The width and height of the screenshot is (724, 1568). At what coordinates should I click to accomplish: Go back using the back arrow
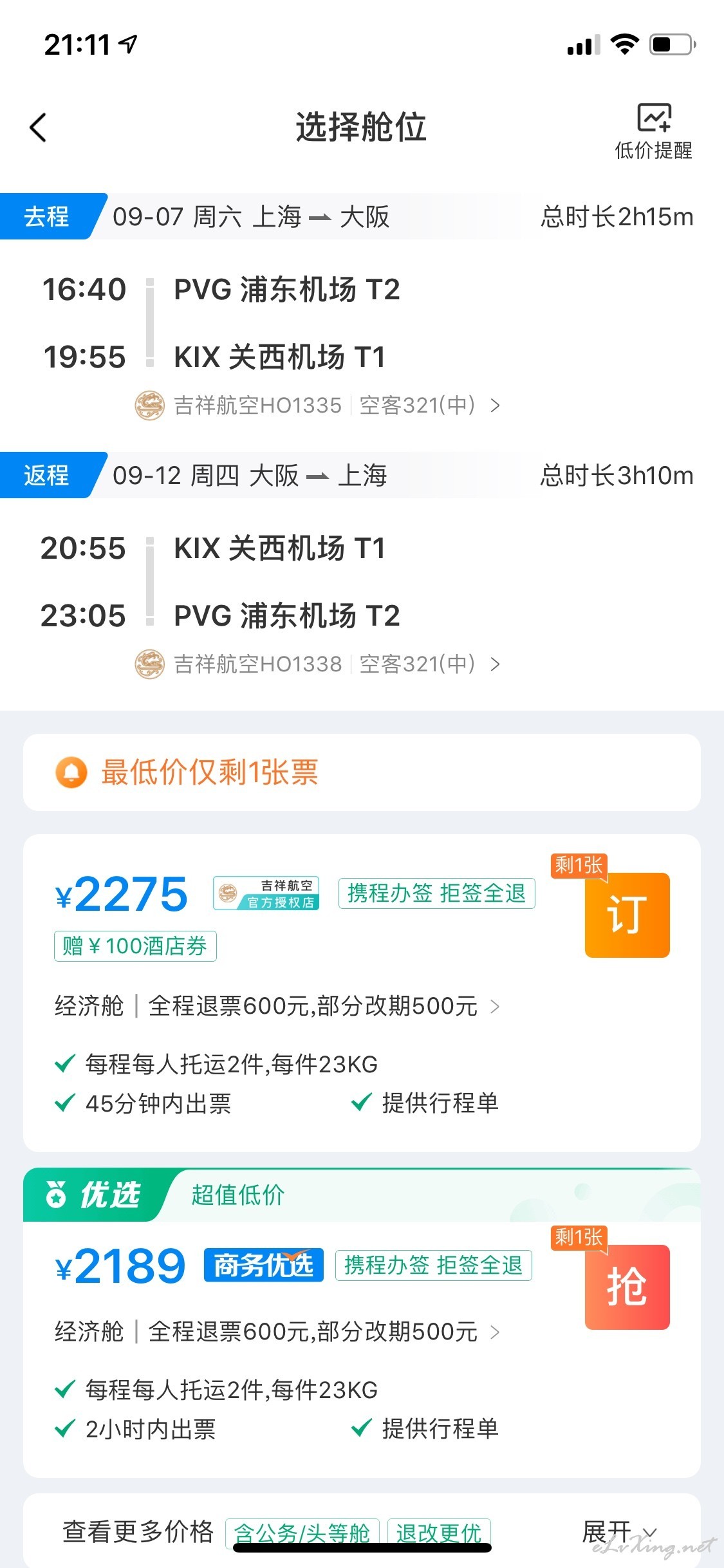38,127
